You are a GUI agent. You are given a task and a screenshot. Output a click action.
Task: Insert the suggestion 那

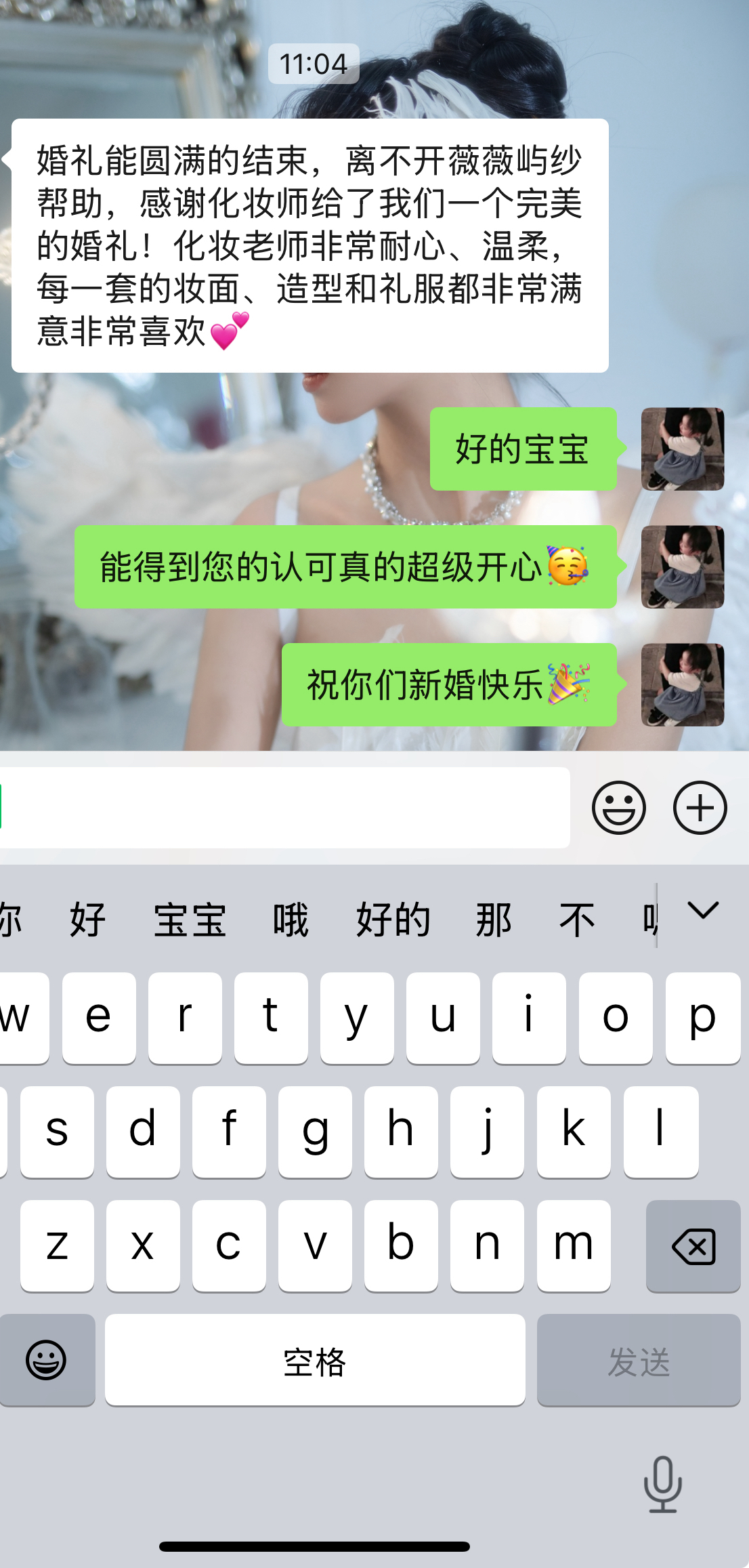[x=493, y=920]
